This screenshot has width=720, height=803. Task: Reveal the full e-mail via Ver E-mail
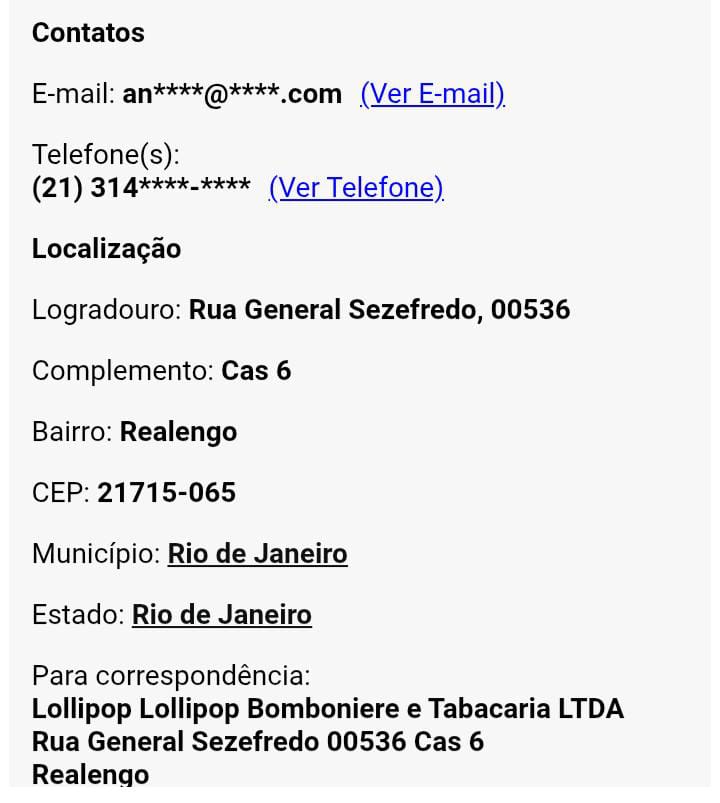(x=432, y=94)
